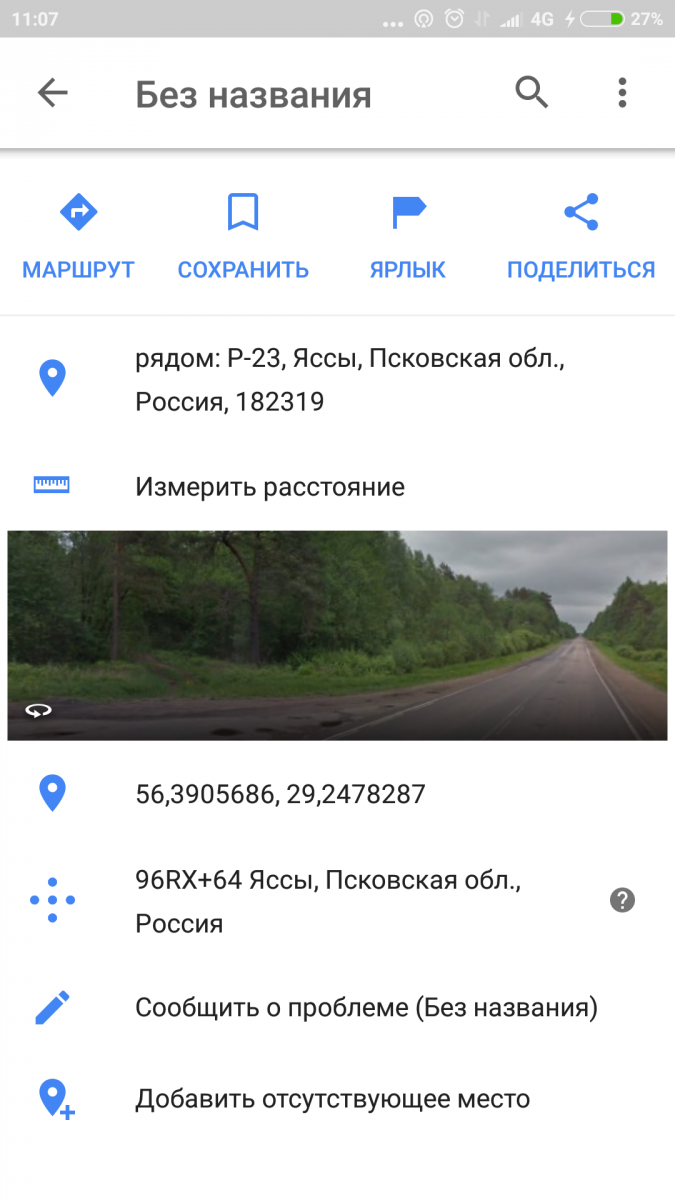
Task: Choose Добавить отсутствующее место
Action: click(x=337, y=1100)
